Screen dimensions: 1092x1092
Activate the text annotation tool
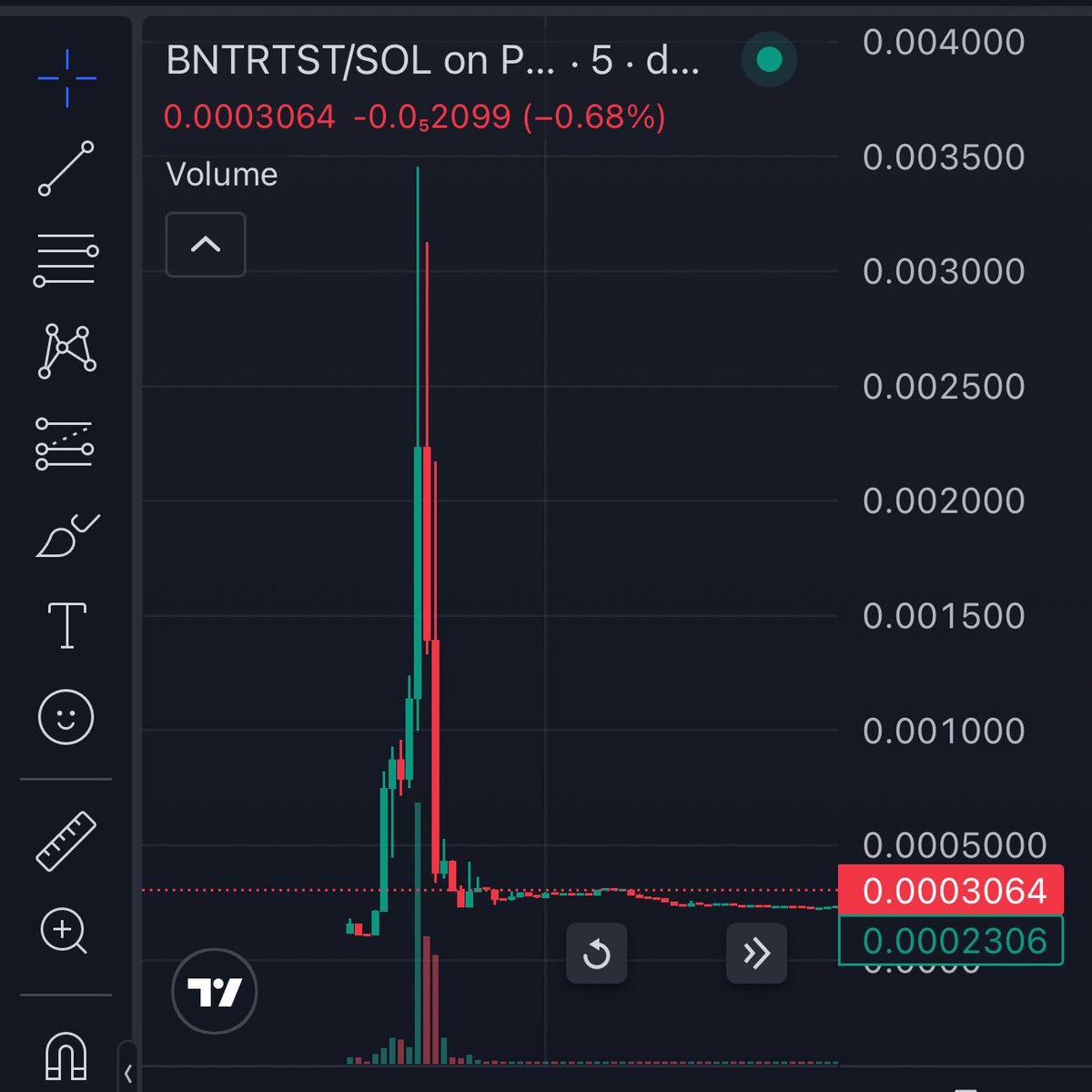coord(66,626)
